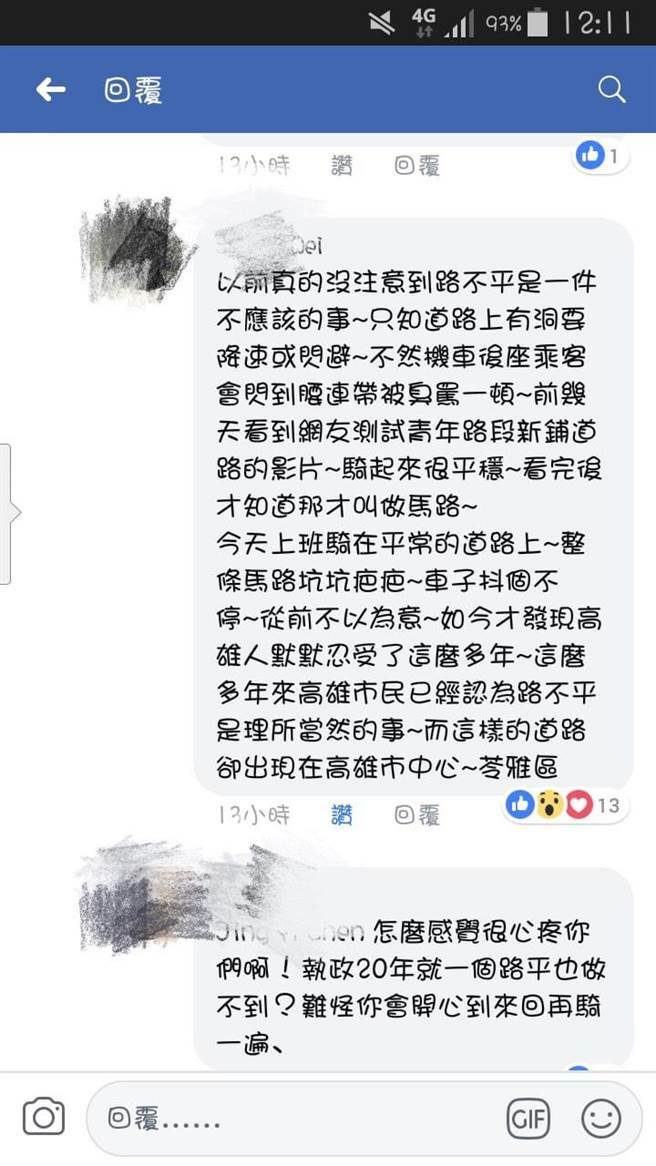Viewport: 656px width, 1166px height.
Task: Reply to the top comment with 1 reaction
Action: (417, 166)
